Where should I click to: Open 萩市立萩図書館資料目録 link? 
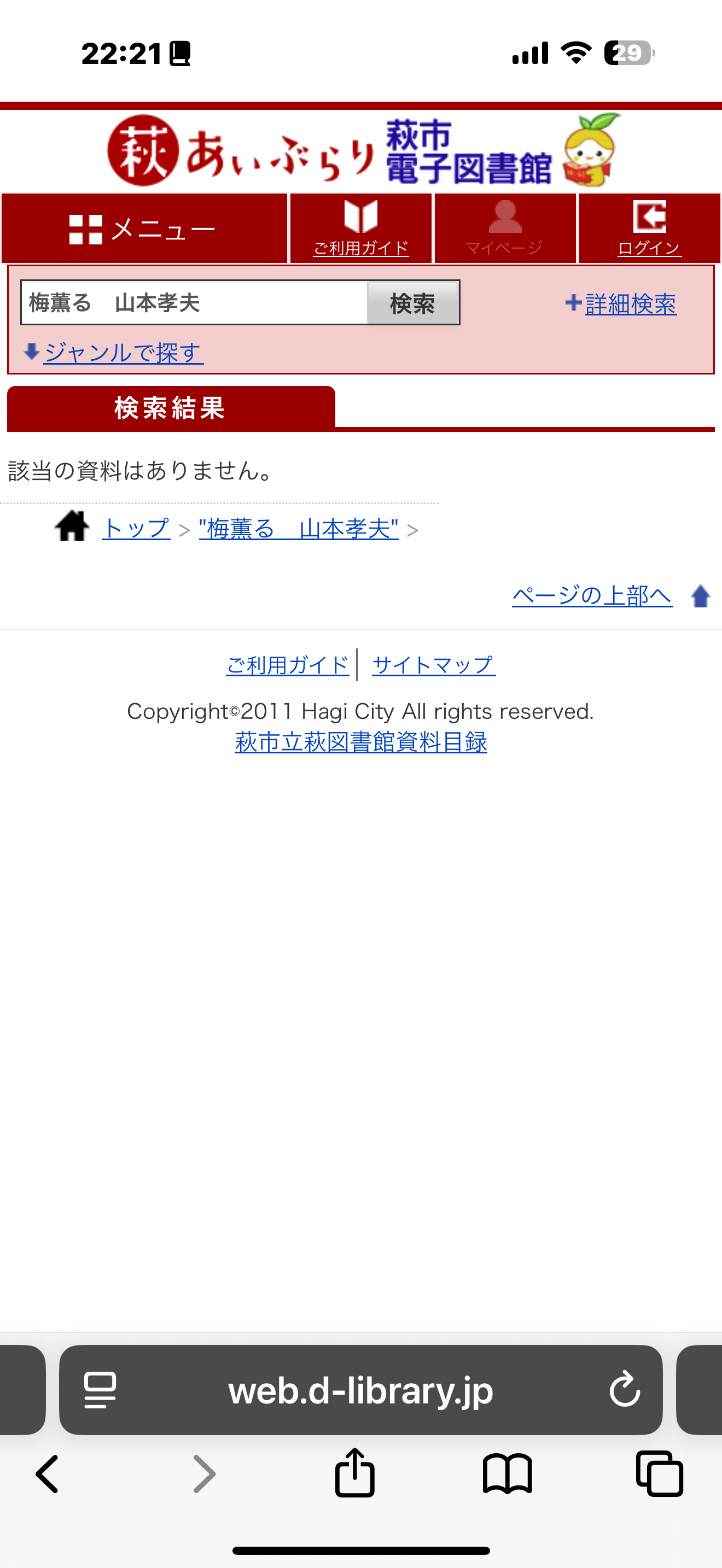[x=361, y=742]
